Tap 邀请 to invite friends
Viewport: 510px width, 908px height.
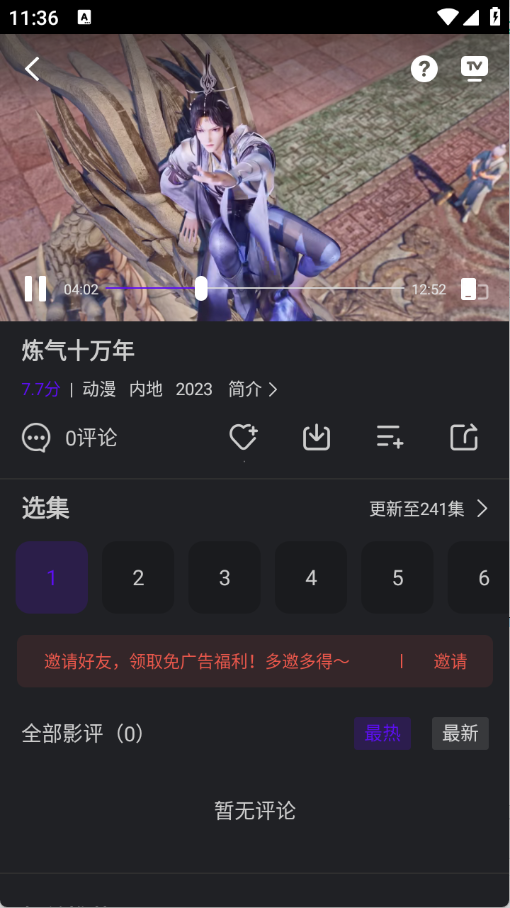point(450,661)
